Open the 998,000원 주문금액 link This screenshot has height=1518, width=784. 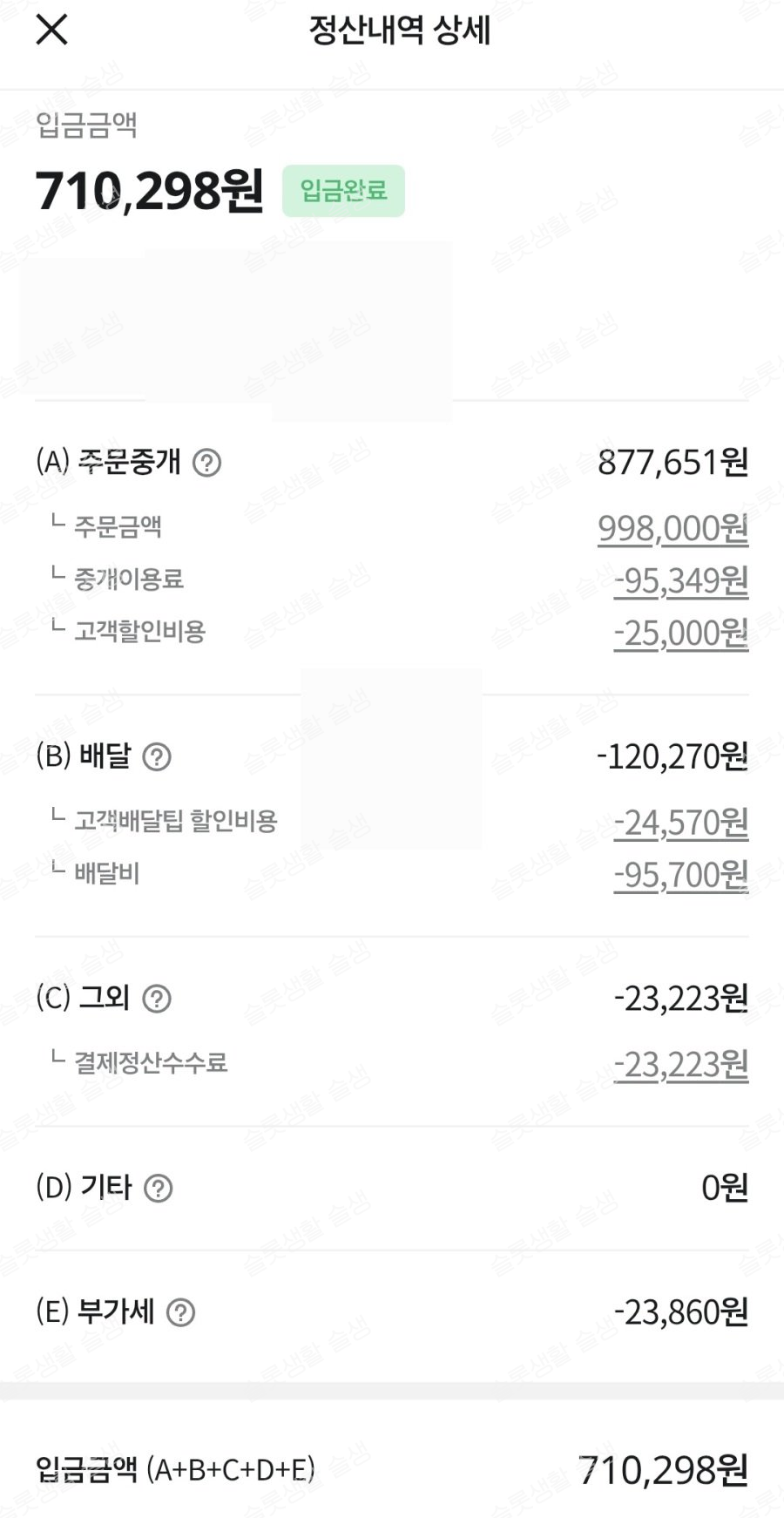point(672,528)
